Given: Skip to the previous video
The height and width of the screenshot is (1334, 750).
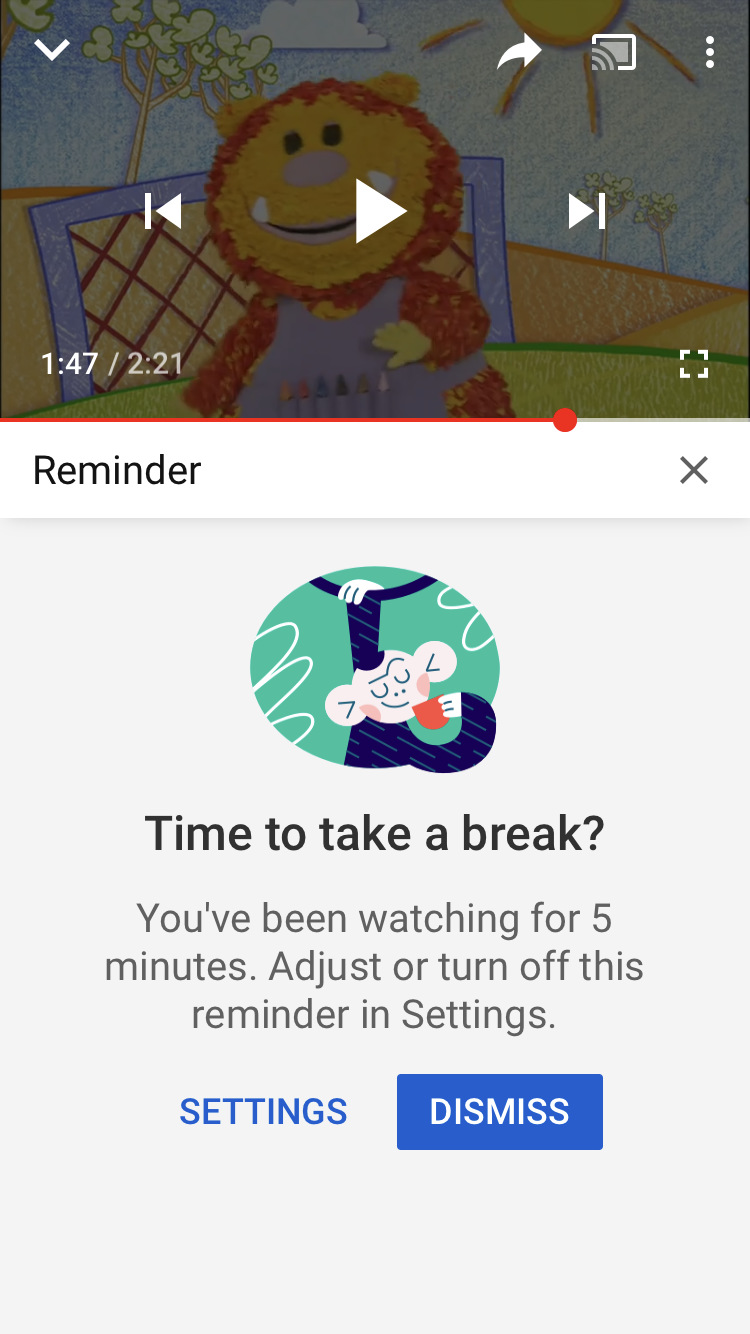Looking at the screenshot, I should coord(163,211).
